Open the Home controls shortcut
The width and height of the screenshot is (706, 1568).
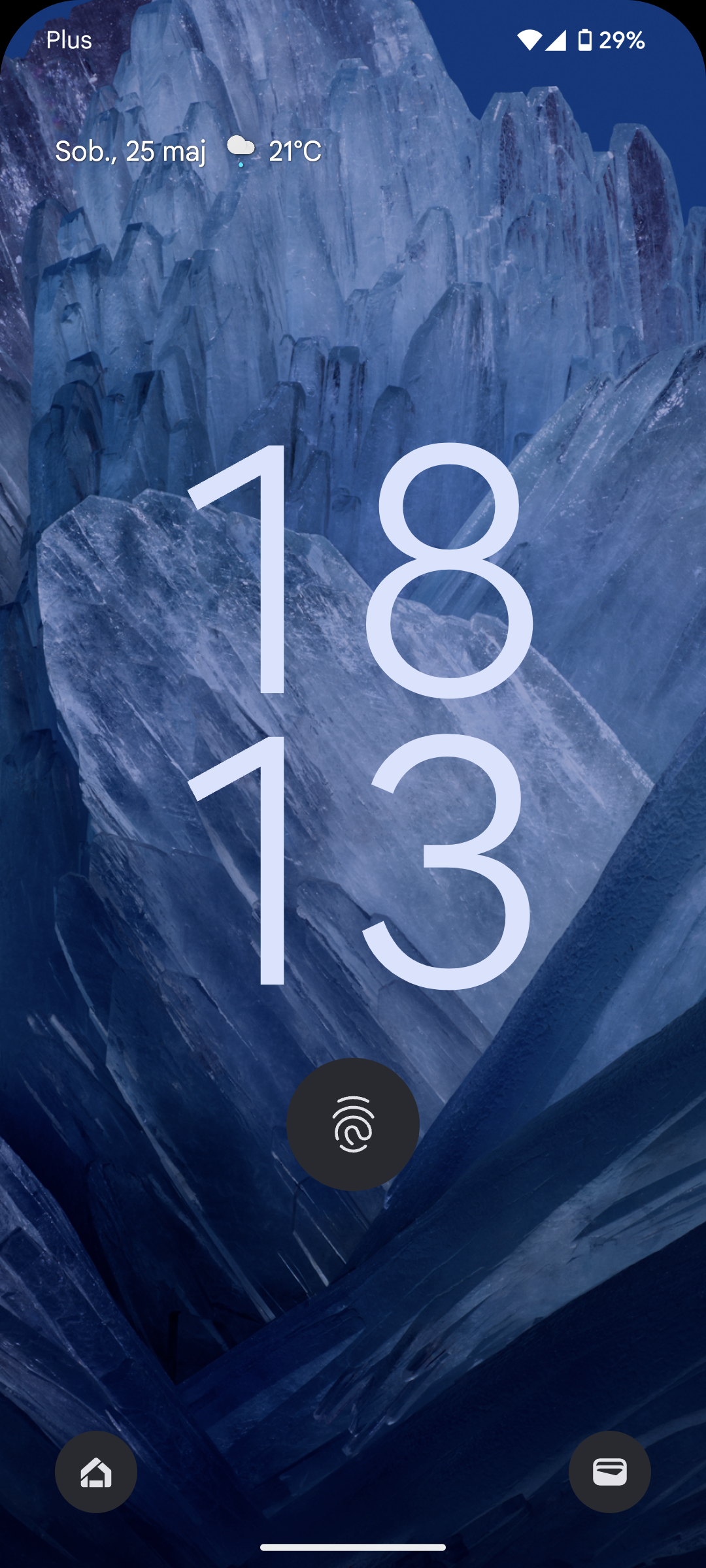tap(96, 1471)
